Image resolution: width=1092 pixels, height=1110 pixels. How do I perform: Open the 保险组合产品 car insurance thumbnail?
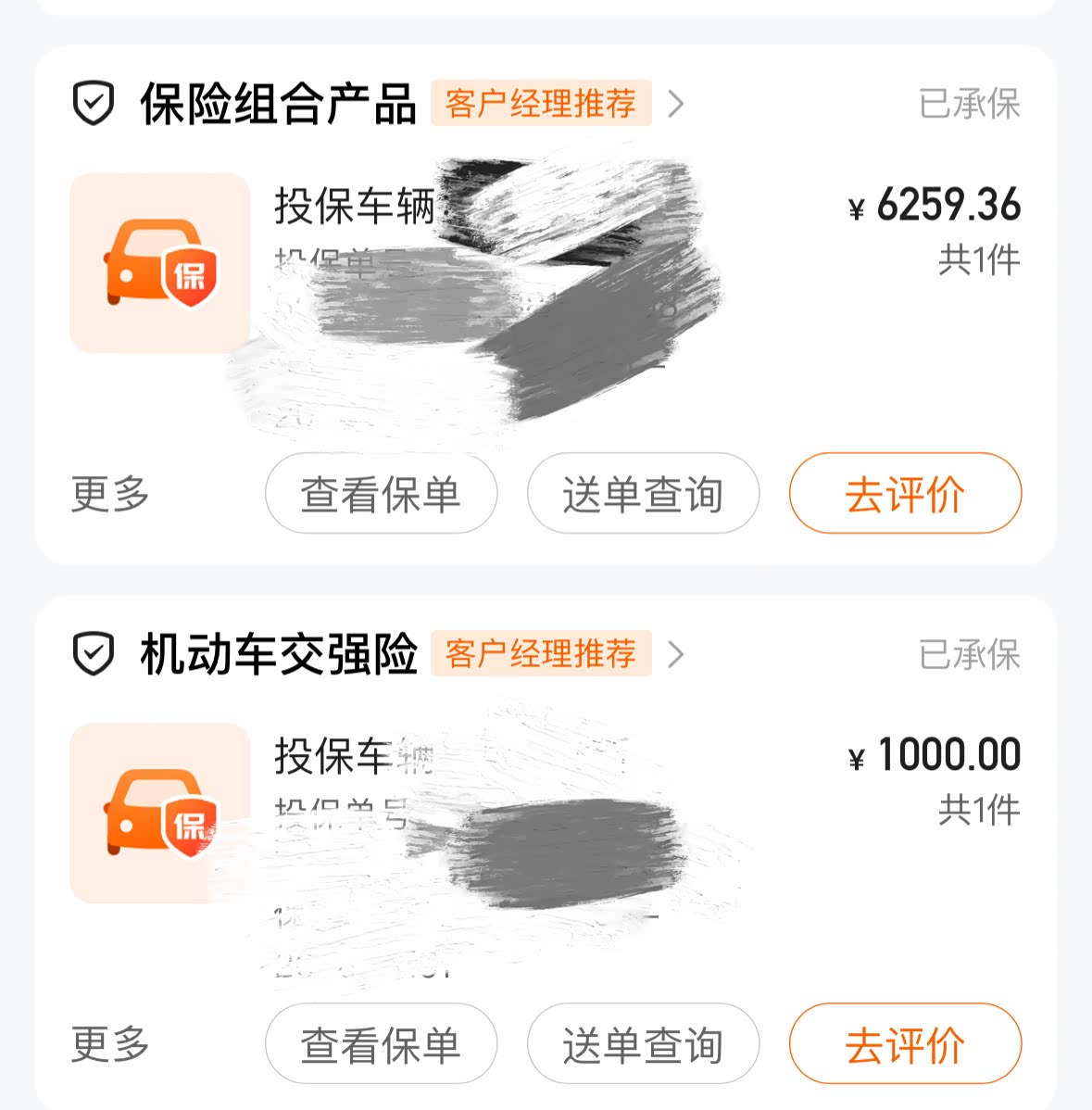click(159, 263)
